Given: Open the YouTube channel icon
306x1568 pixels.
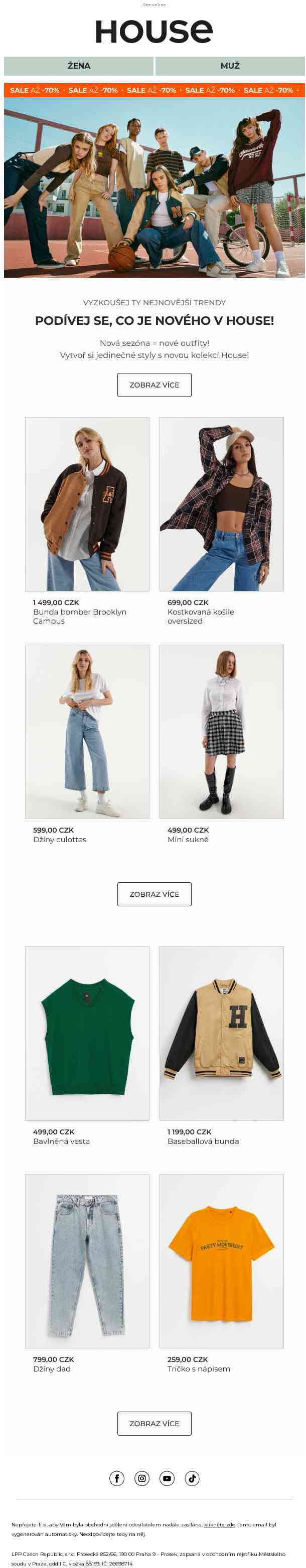Looking at the screenshot, I should click(167, 1478).
